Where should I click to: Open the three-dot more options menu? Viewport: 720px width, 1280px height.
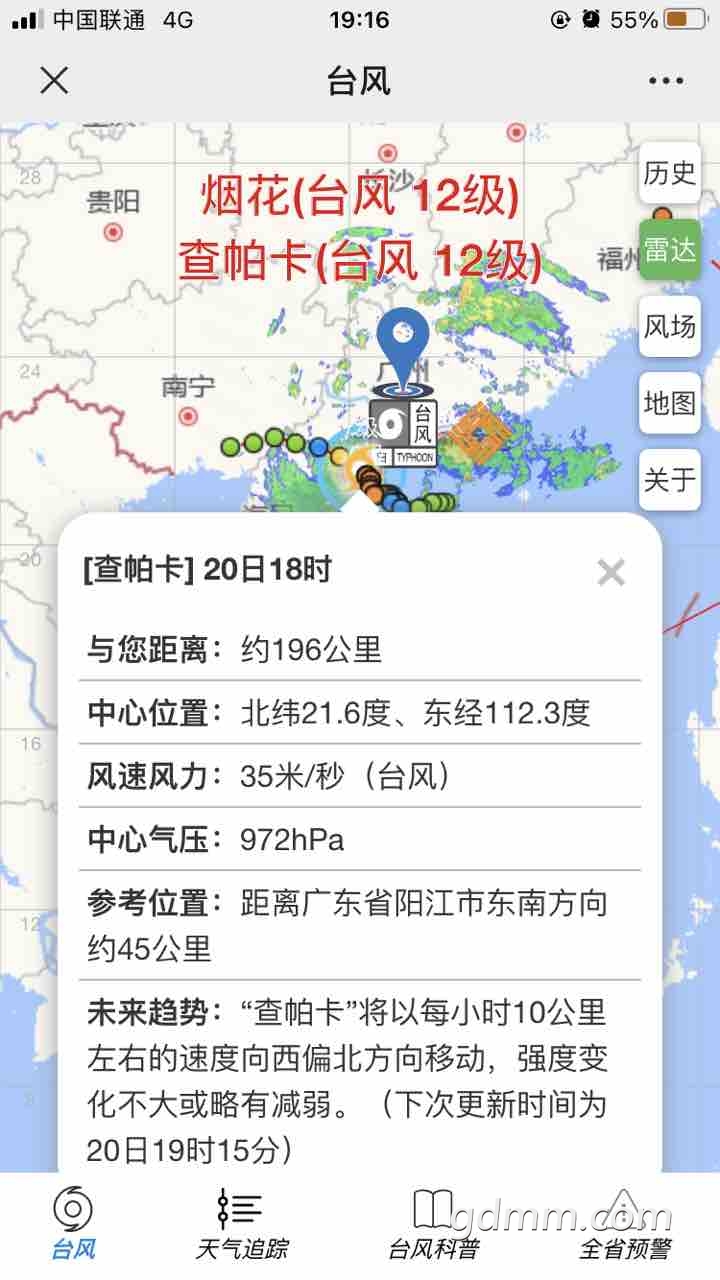click(x=665, y=80)
